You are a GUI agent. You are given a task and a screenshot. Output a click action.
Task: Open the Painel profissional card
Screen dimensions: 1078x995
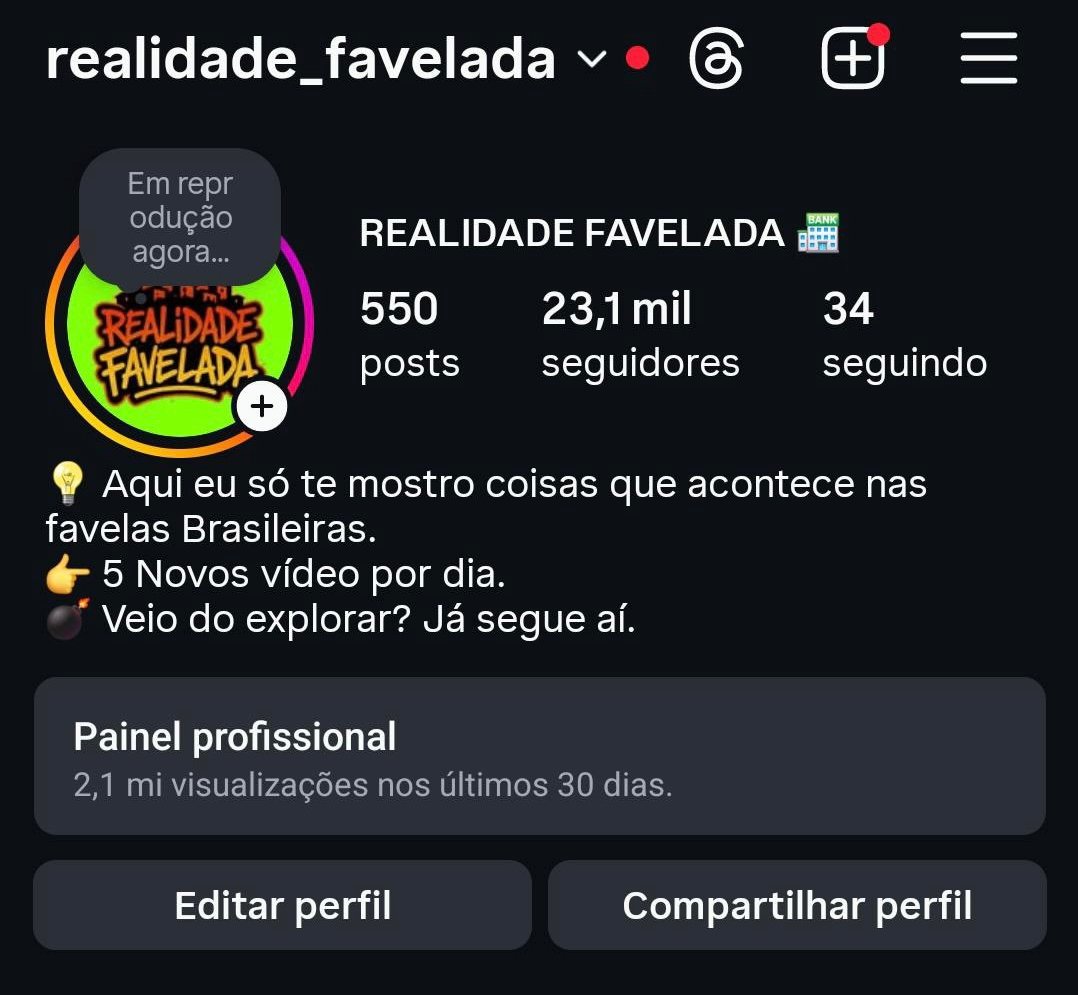(539, 757)
